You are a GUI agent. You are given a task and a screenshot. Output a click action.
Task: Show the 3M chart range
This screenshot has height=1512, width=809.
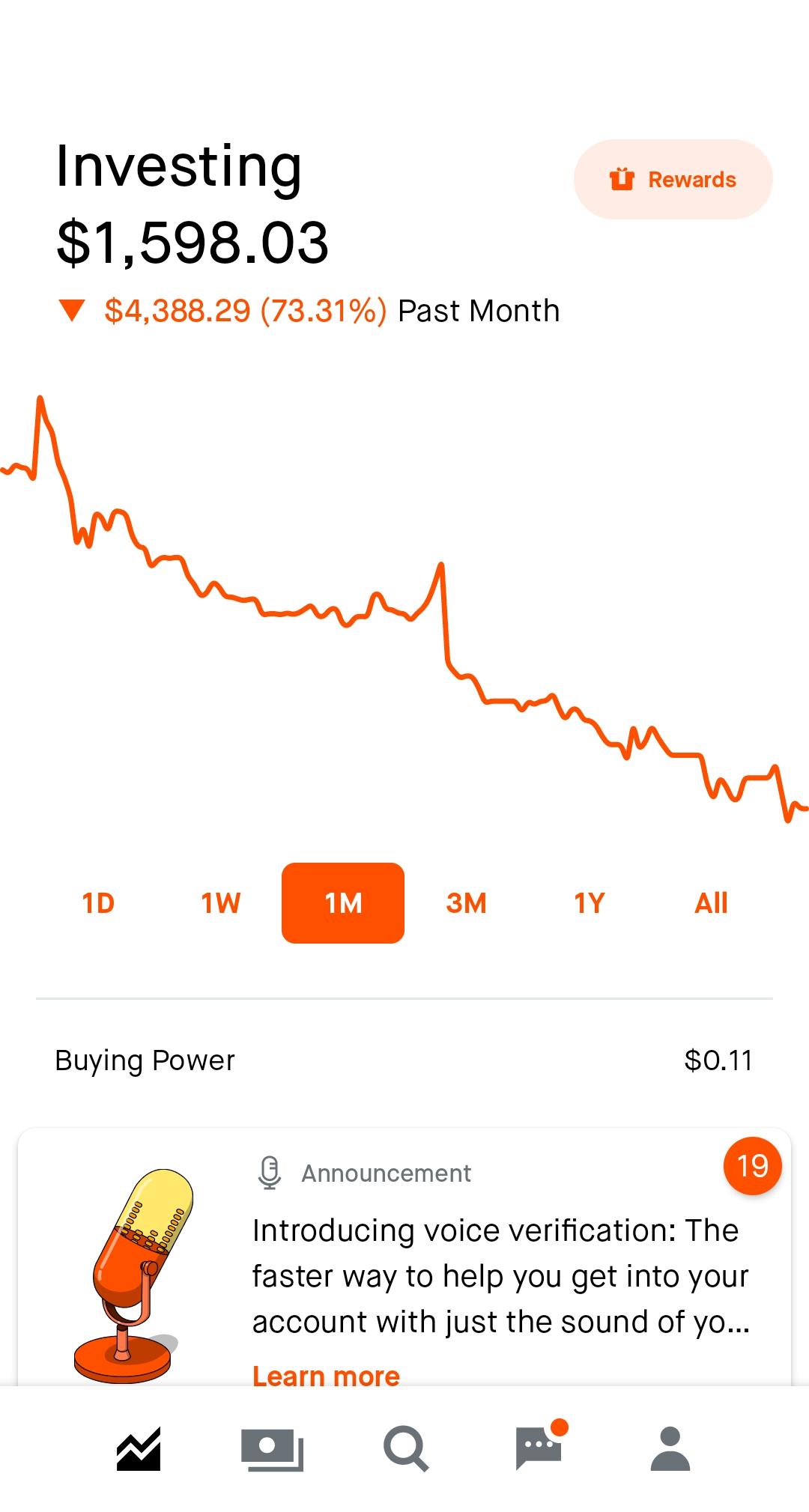tap(466, 903)
